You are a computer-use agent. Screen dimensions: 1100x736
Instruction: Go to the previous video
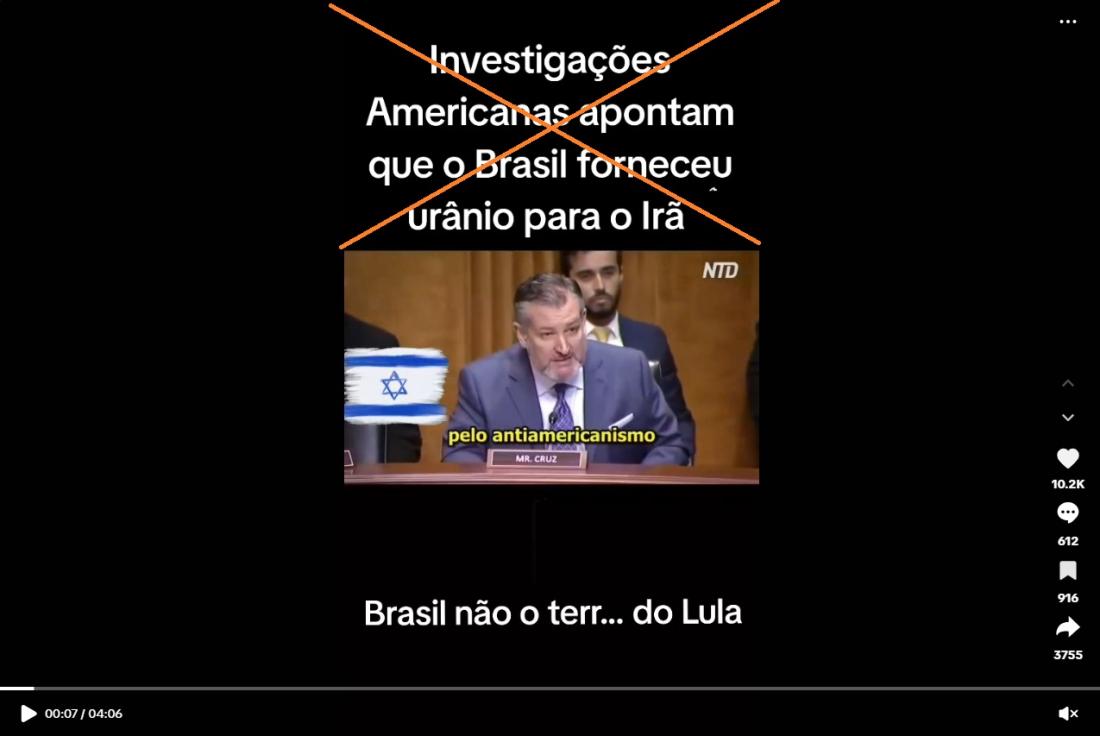point(1068,384)
